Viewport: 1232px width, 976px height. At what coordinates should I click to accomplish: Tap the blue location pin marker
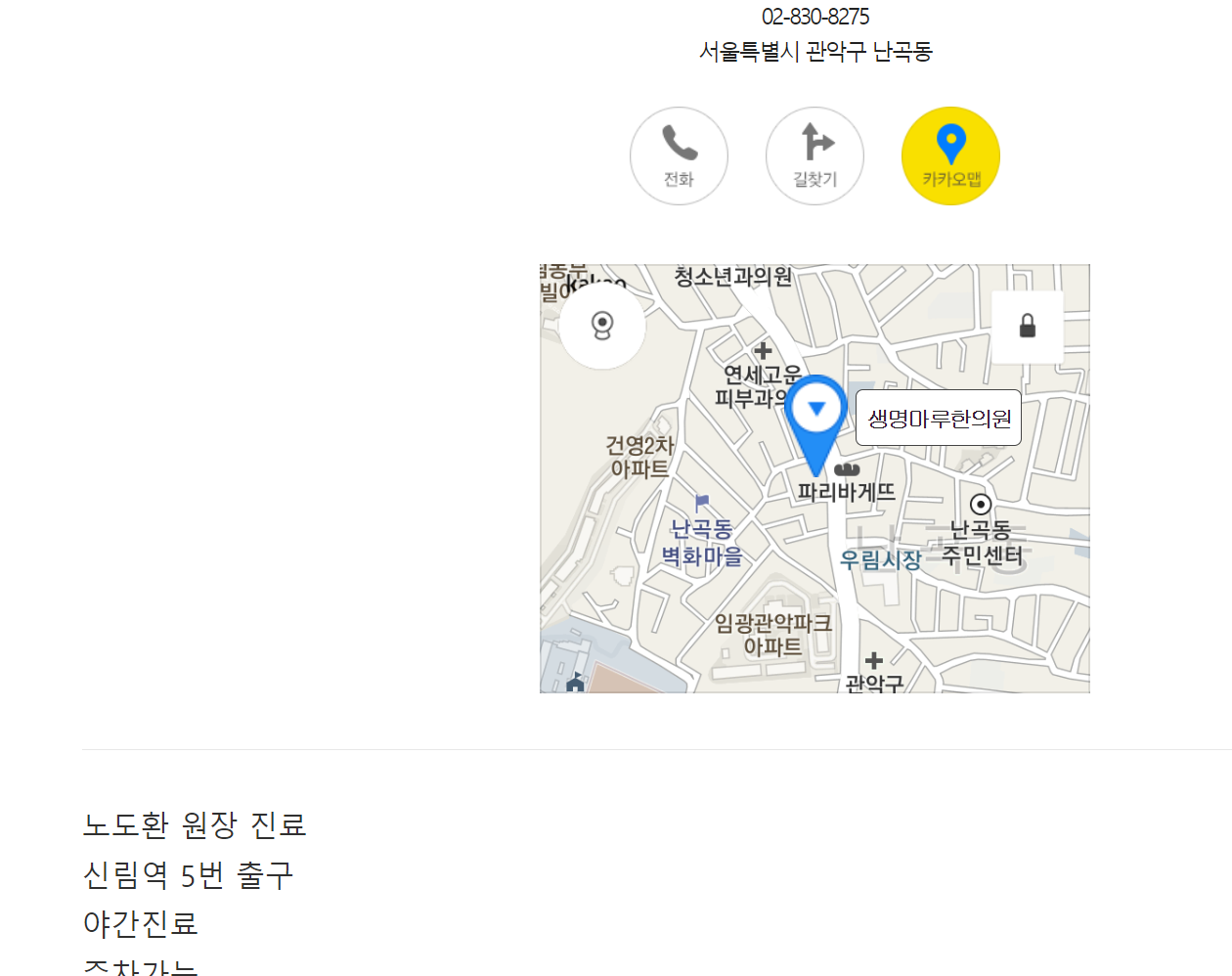[x=816, y=416]
